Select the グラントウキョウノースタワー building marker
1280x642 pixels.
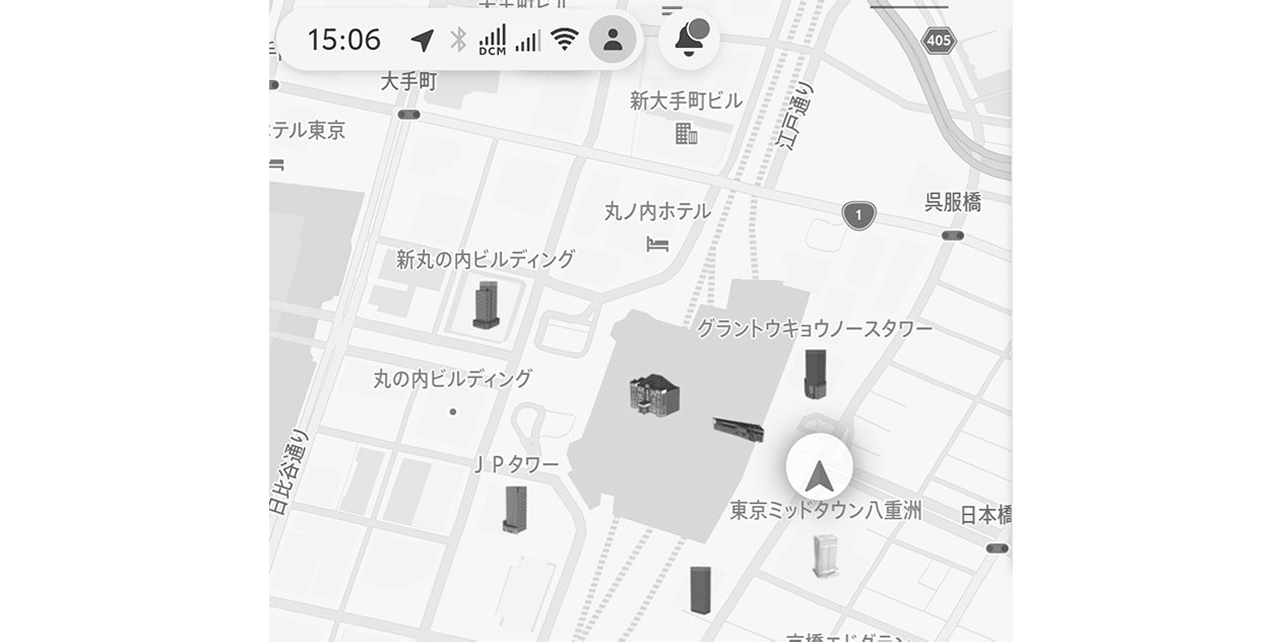click(816, 374)
